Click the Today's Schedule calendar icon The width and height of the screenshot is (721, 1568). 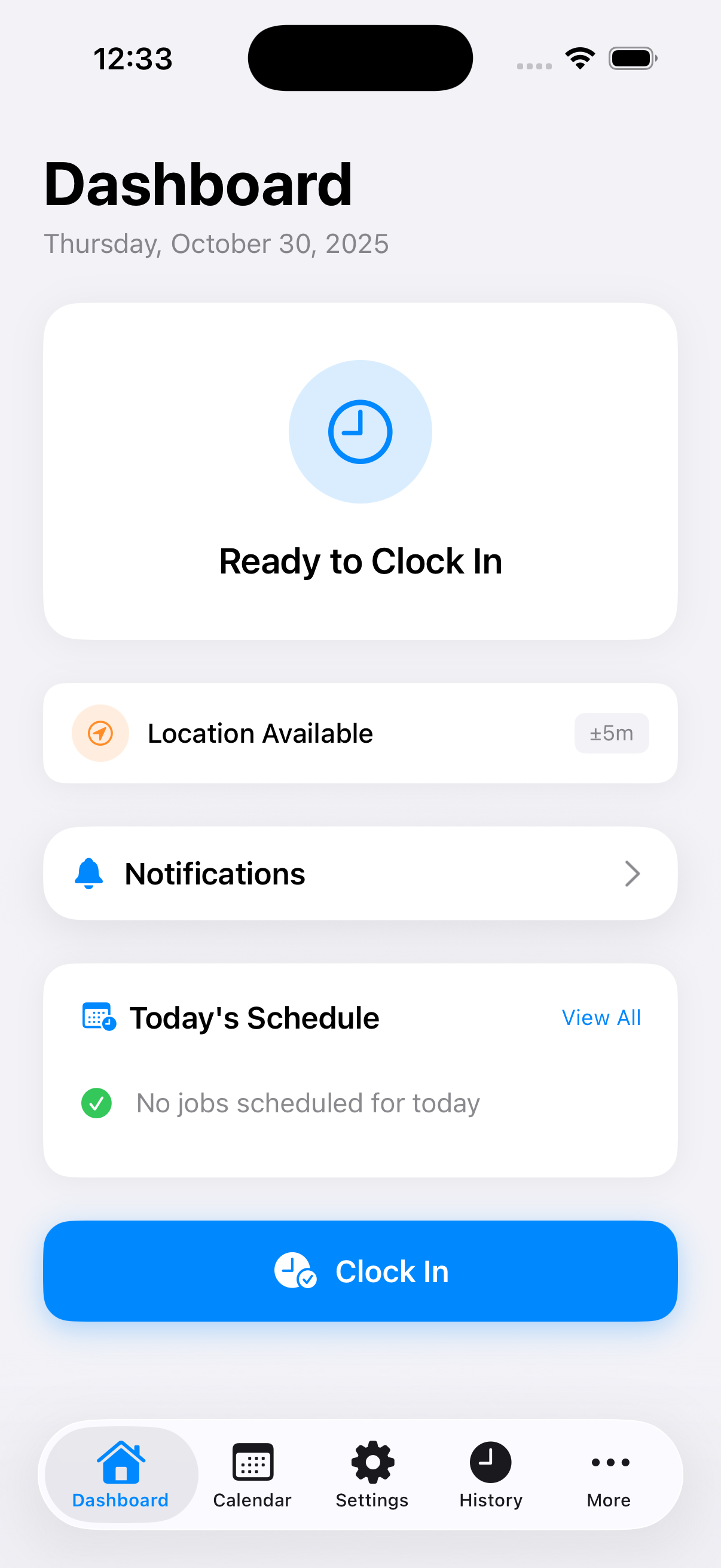(x=97, y=1017)
